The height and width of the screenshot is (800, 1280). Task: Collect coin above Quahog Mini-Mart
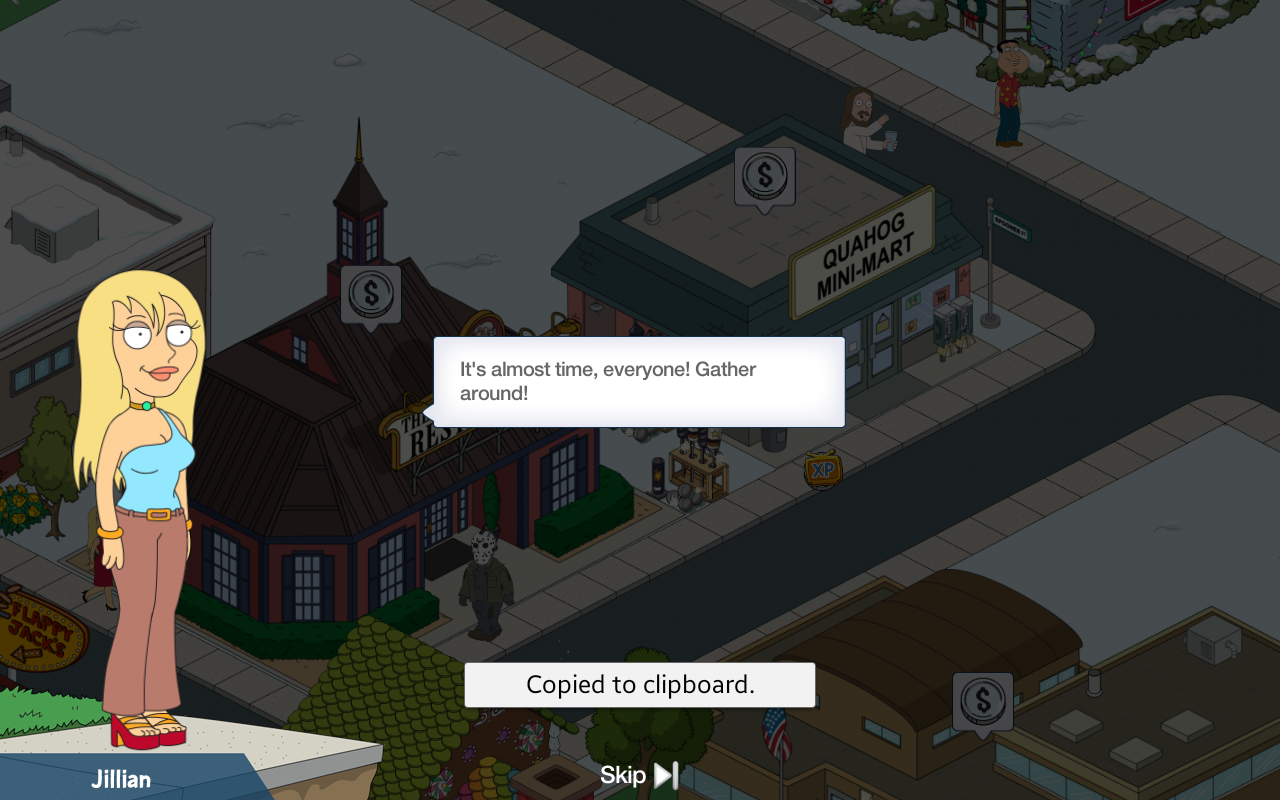tap(765, 177)
